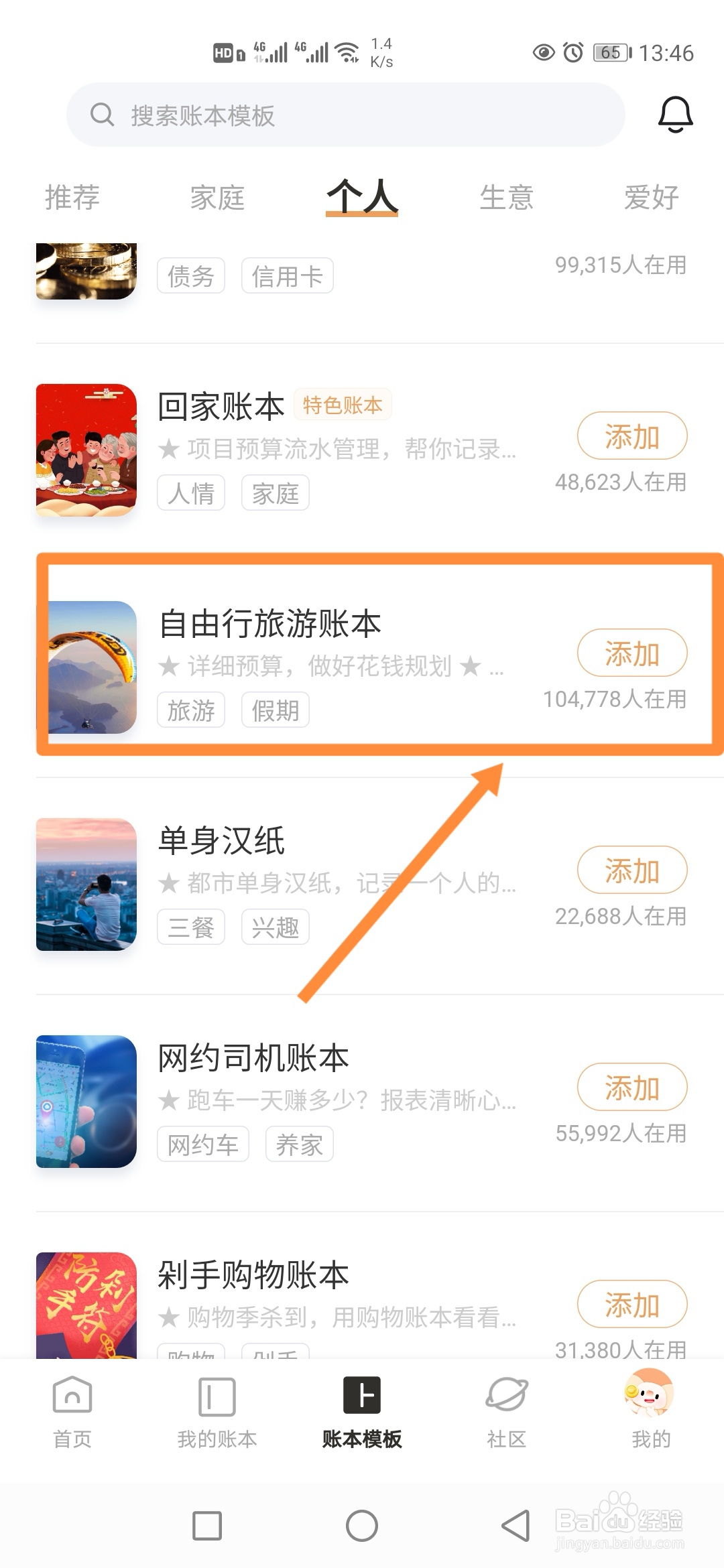Viewport: 724px width, 1568px height.
Task: Switch to the 推荐 tab
Action: [x=72, y=196]
